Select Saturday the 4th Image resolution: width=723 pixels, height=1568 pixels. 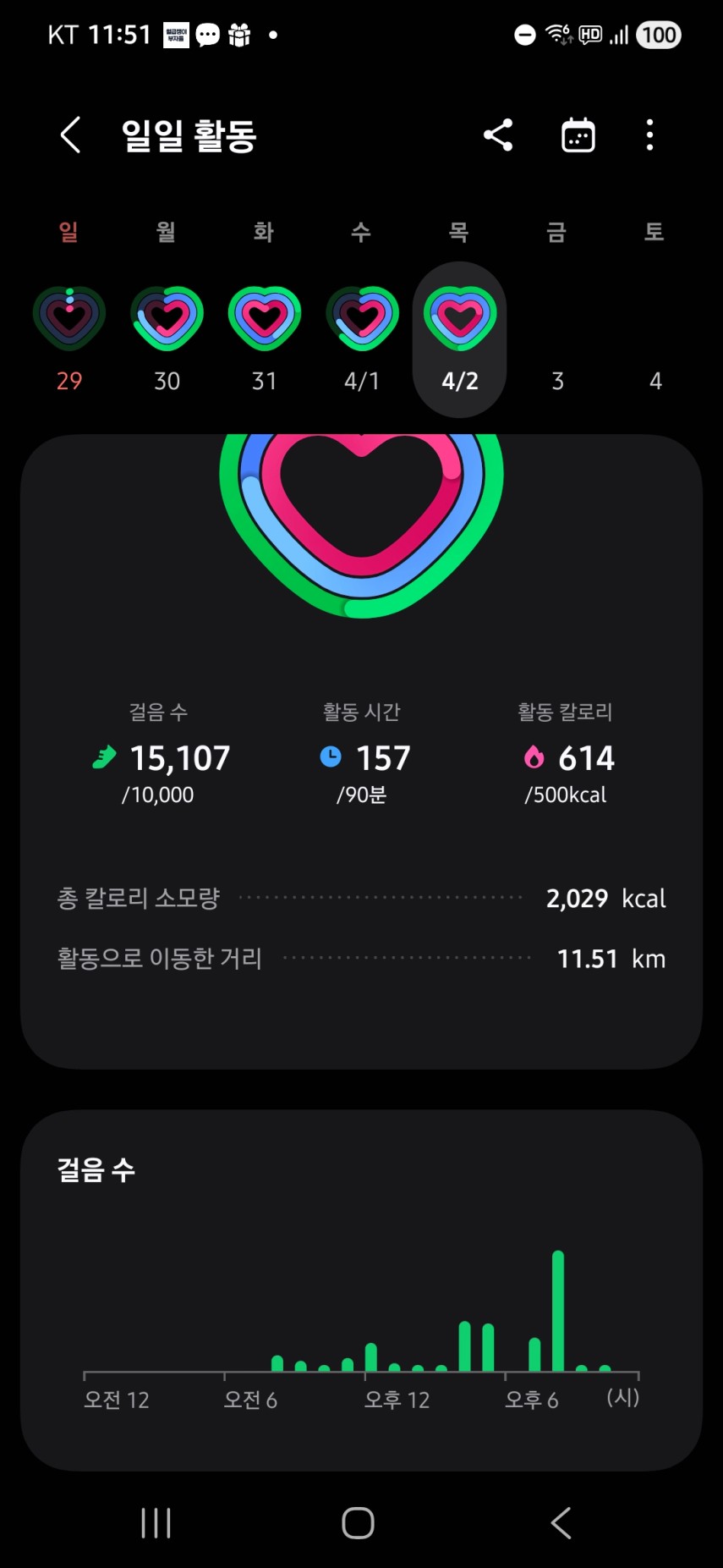pyautogui.click(x=655, y=379)
